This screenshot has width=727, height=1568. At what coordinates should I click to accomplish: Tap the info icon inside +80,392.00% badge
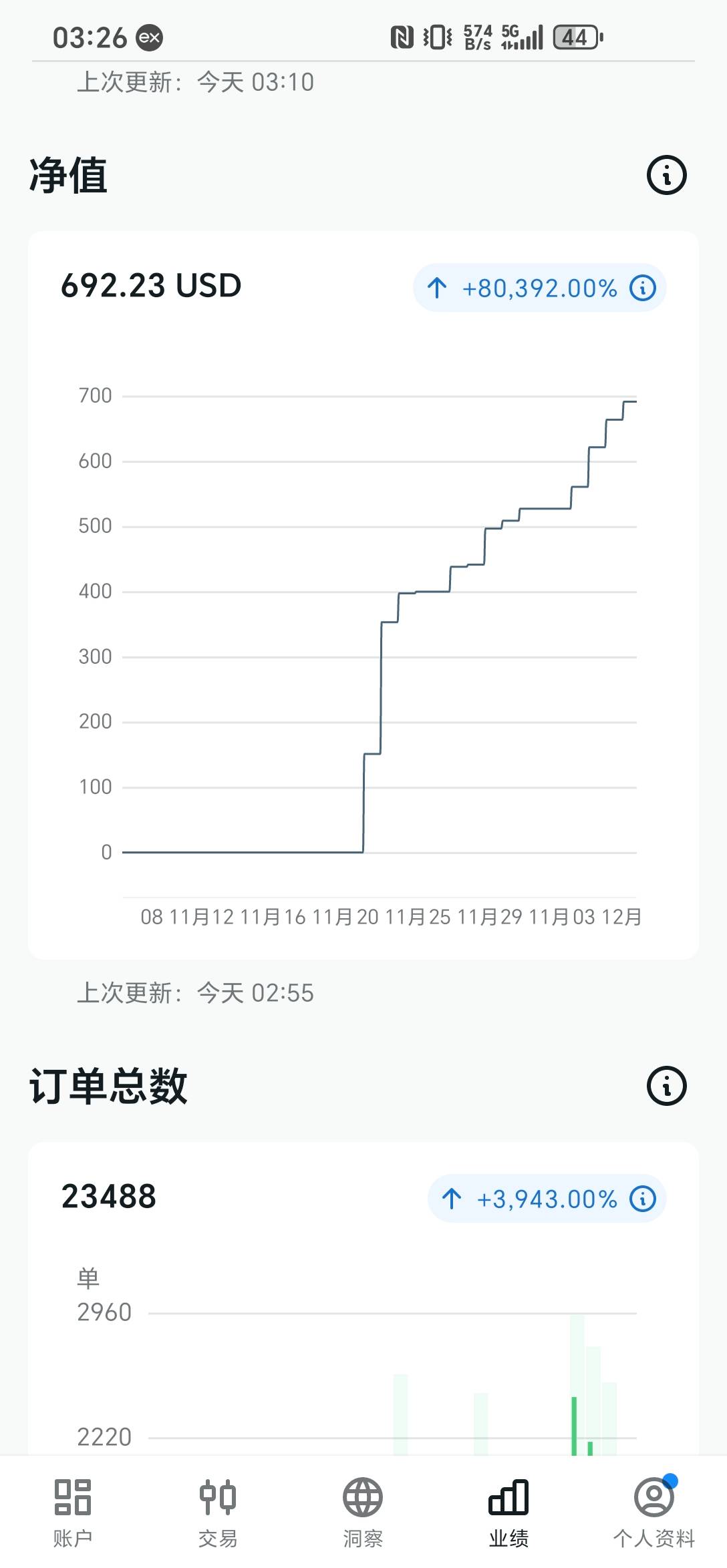[x=643, y=288]
